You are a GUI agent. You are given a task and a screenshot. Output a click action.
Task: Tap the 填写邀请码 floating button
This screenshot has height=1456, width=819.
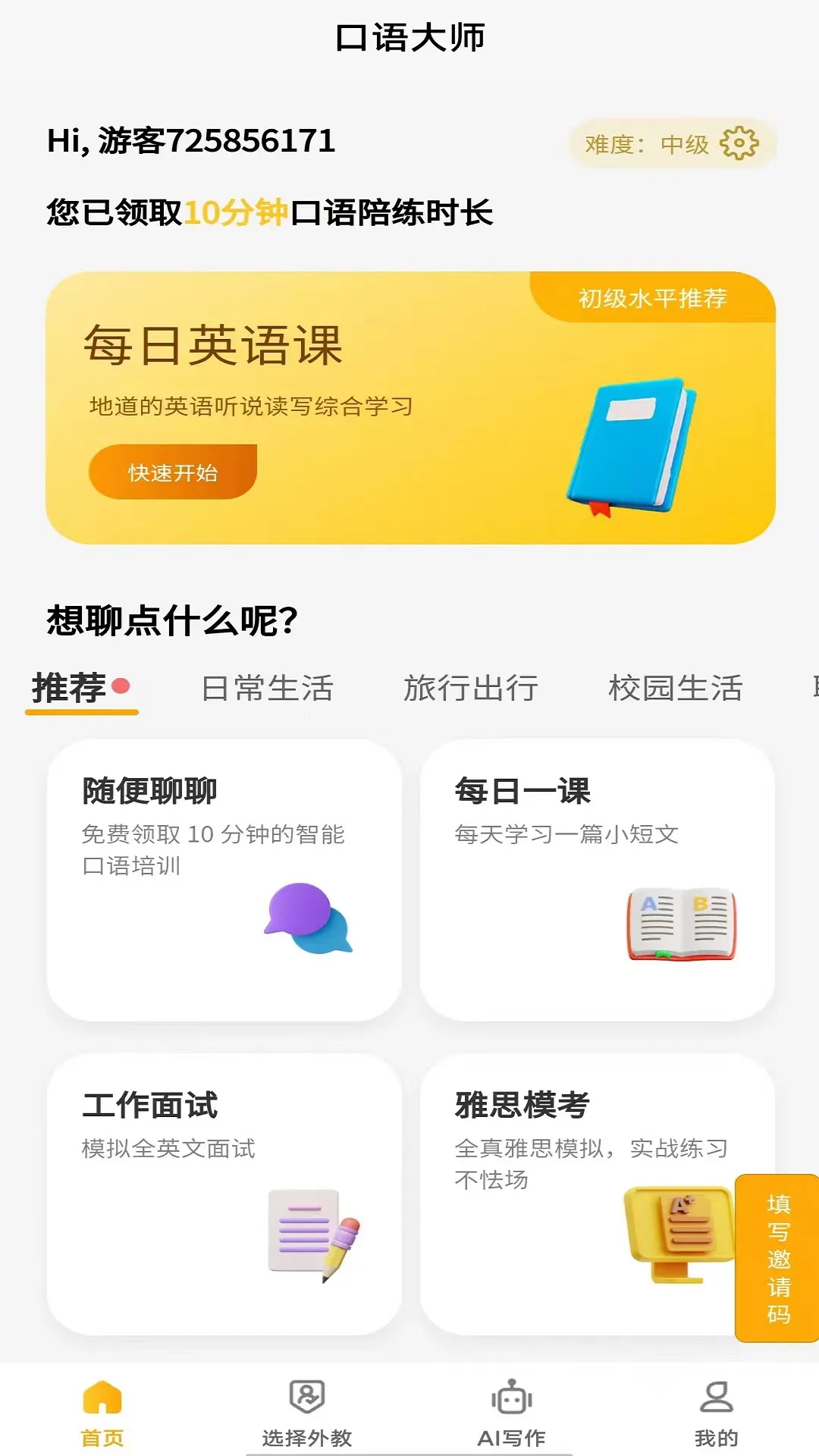(x=778, y=1258)
